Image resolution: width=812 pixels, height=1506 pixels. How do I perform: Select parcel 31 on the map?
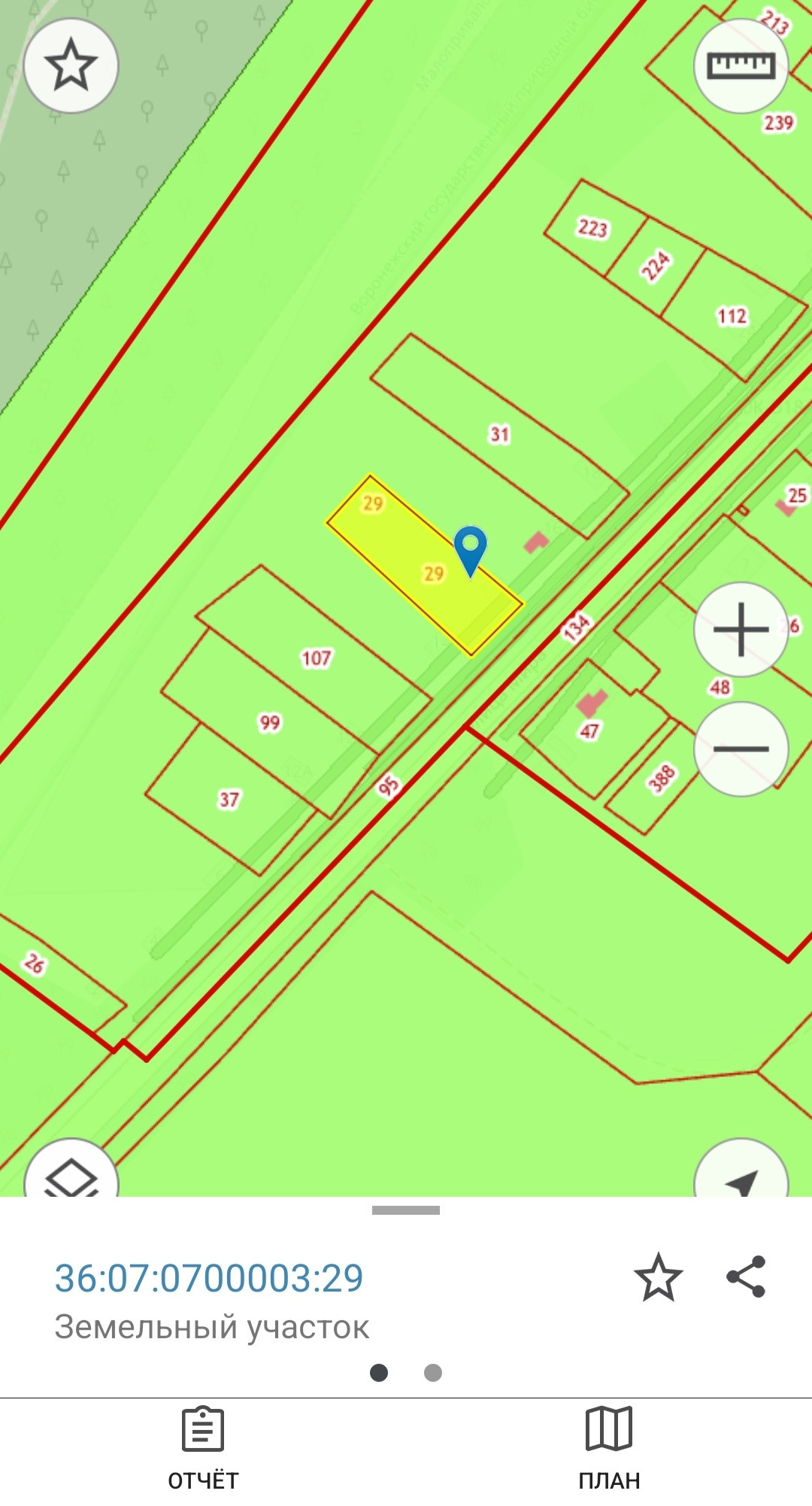pyautogui.click(x=499, y=434)
